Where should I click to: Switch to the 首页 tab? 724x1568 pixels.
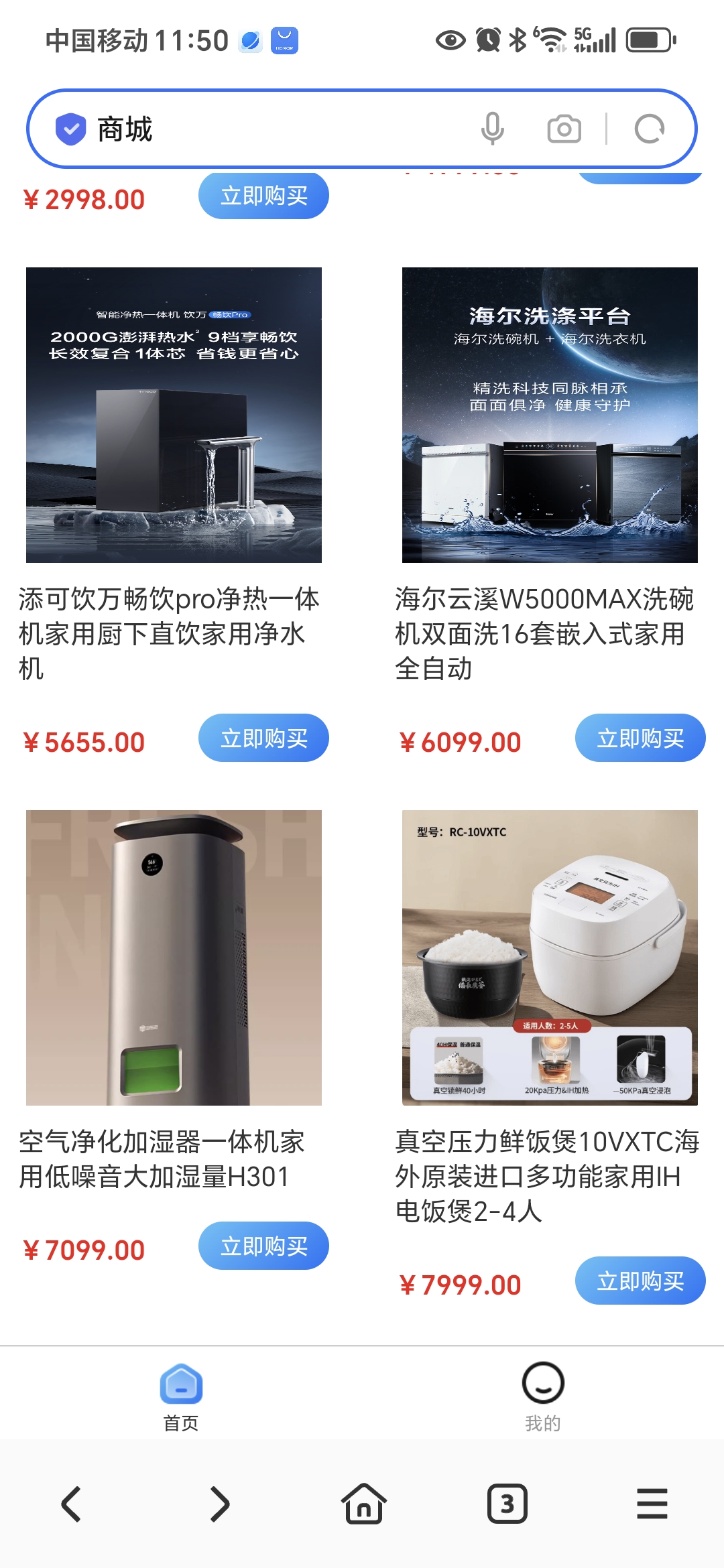(x=181, y=1396)
